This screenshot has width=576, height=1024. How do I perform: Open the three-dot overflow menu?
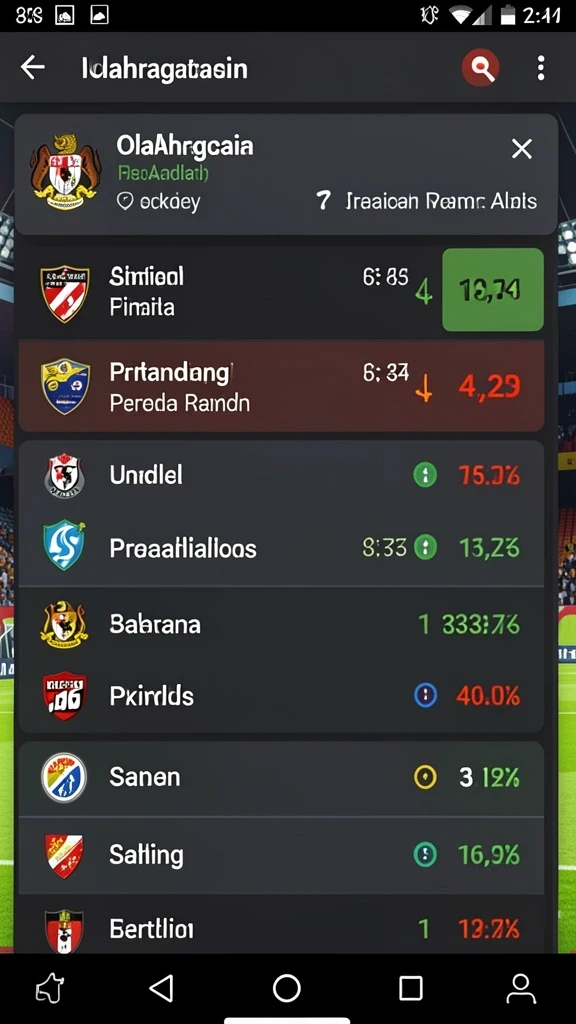pos(540,68)
